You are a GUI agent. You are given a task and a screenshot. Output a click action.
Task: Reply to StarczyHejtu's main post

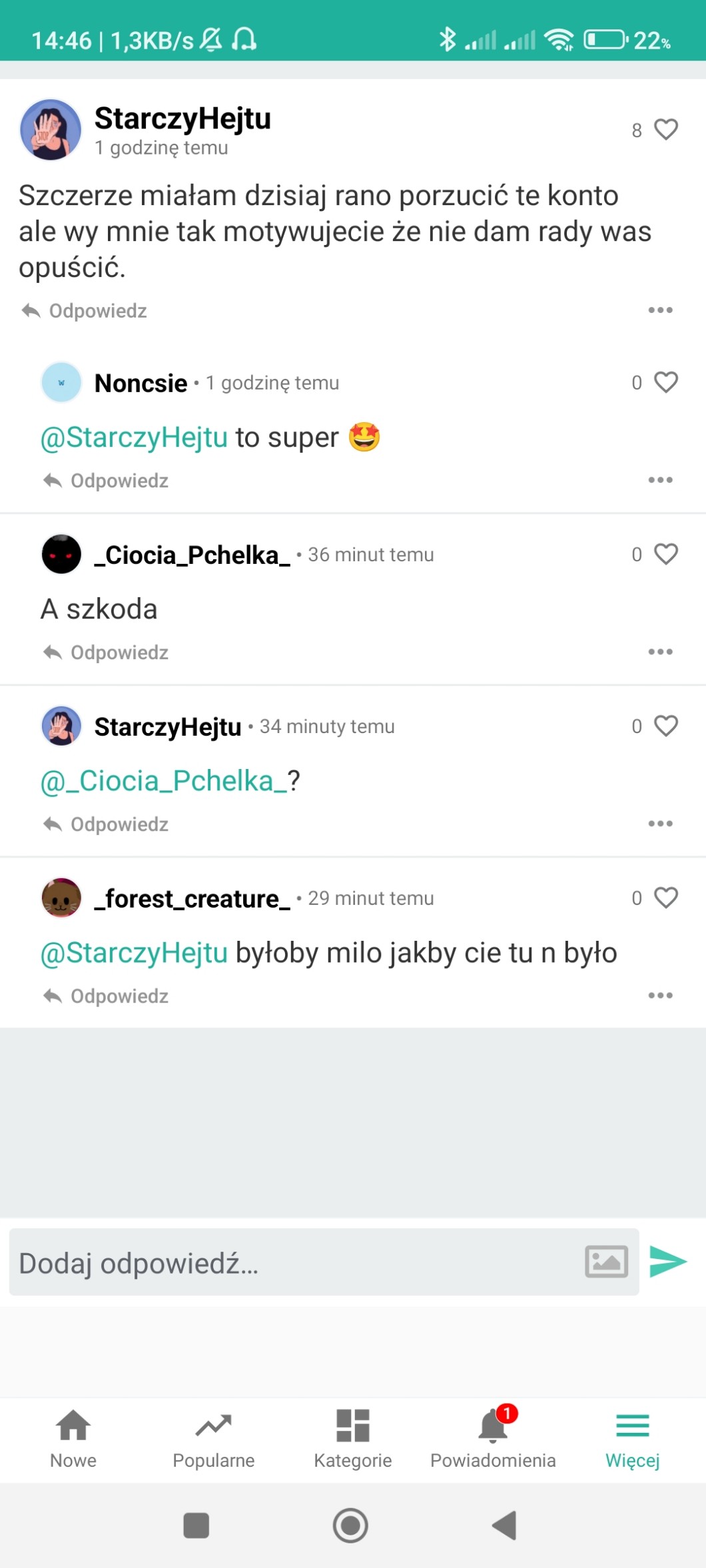point(85,311)
